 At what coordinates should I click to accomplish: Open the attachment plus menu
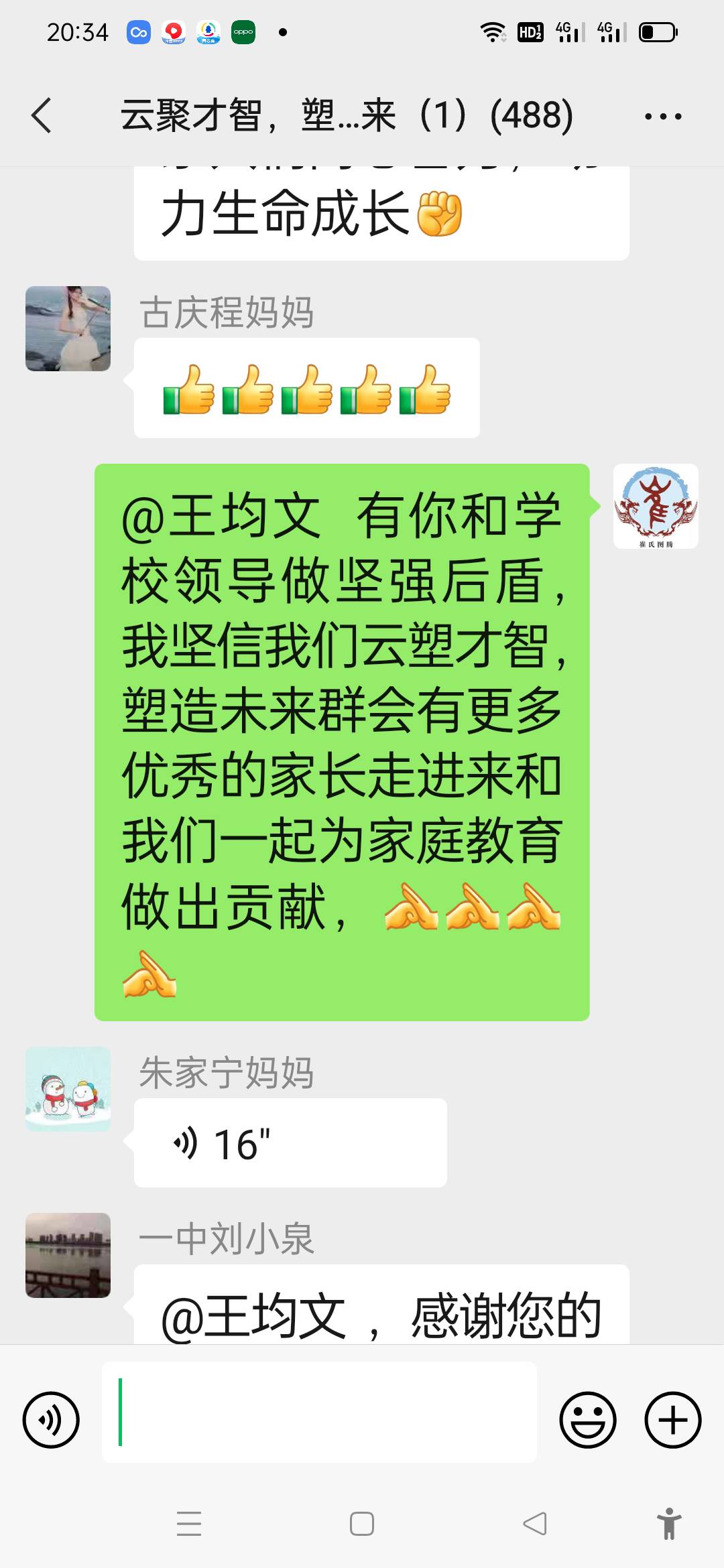(x=673, y=1420)
